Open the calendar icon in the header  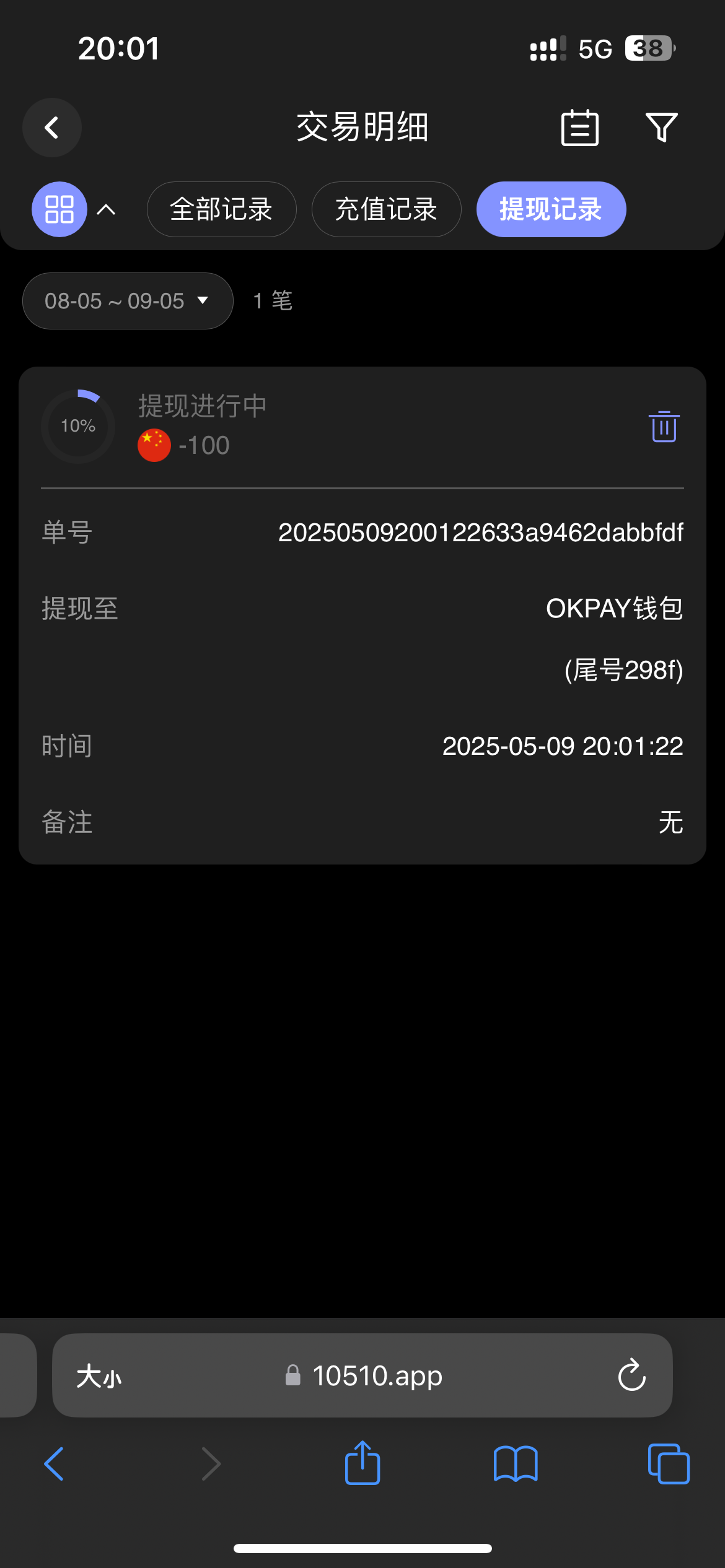pyautogui.click(x=579, y=128)
